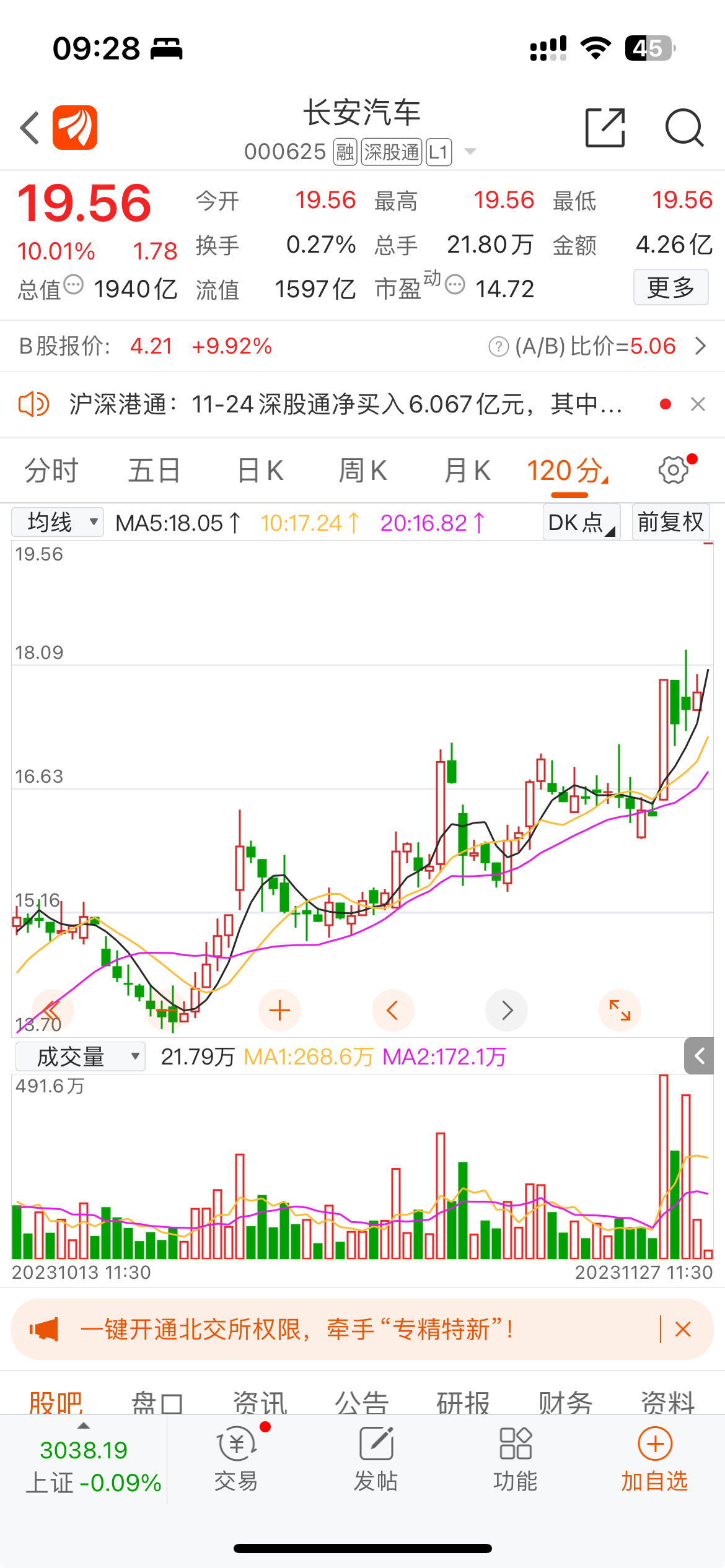Change the 前复权 adjustment setting
The image size is (725, 1568).
(670, 522)
